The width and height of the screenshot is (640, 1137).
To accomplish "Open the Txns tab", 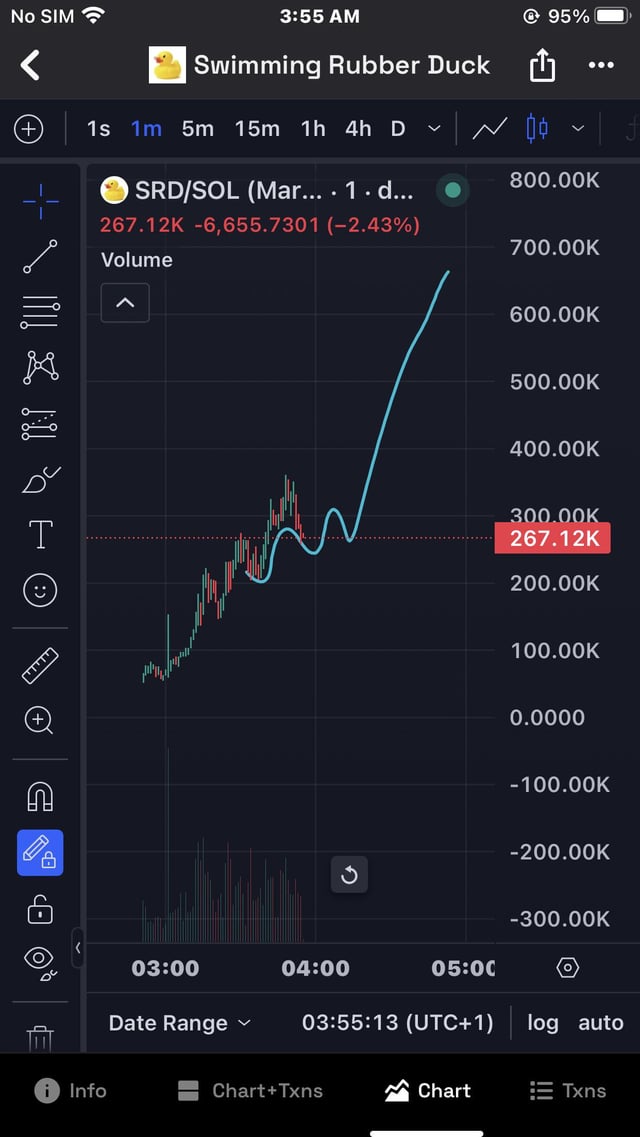I will click(x=568, y=1091).
